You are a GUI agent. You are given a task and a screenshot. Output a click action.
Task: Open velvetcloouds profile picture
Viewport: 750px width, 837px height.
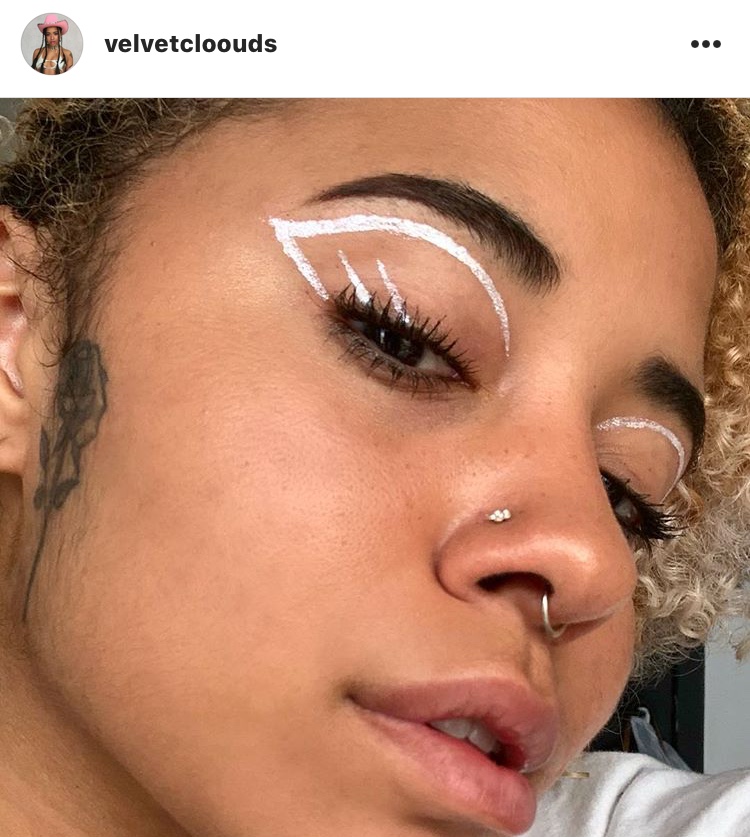52,44
